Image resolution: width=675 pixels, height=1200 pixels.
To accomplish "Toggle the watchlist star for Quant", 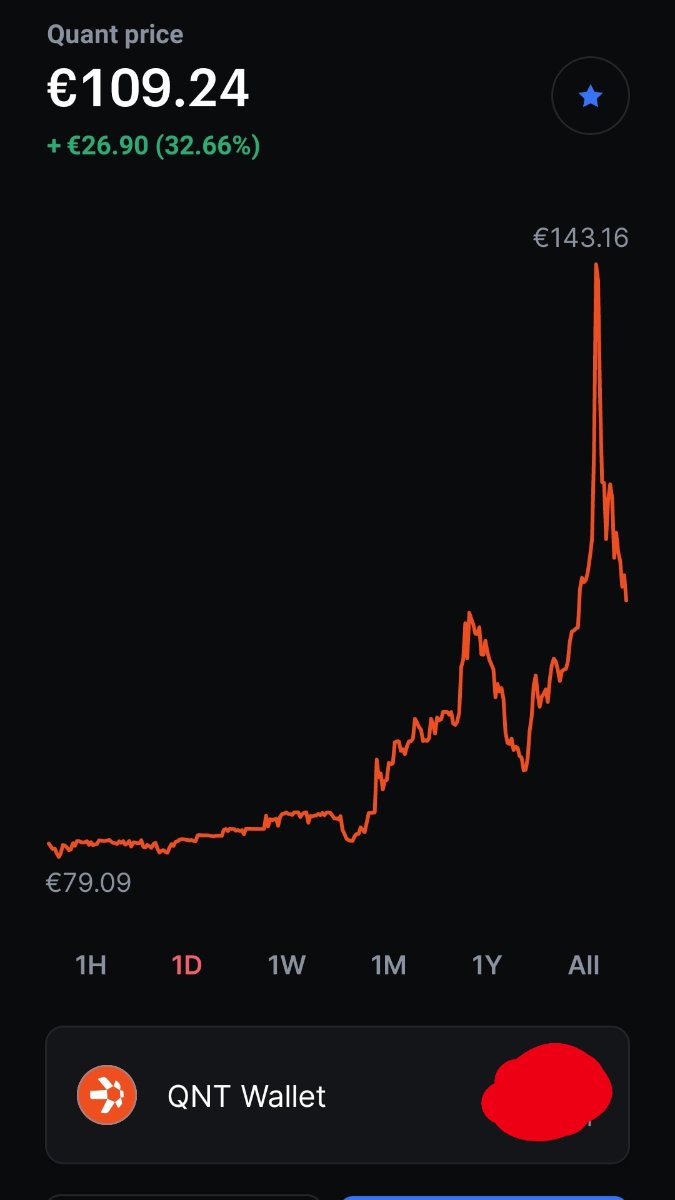I will pyautogui.click(x=590, y=96).
